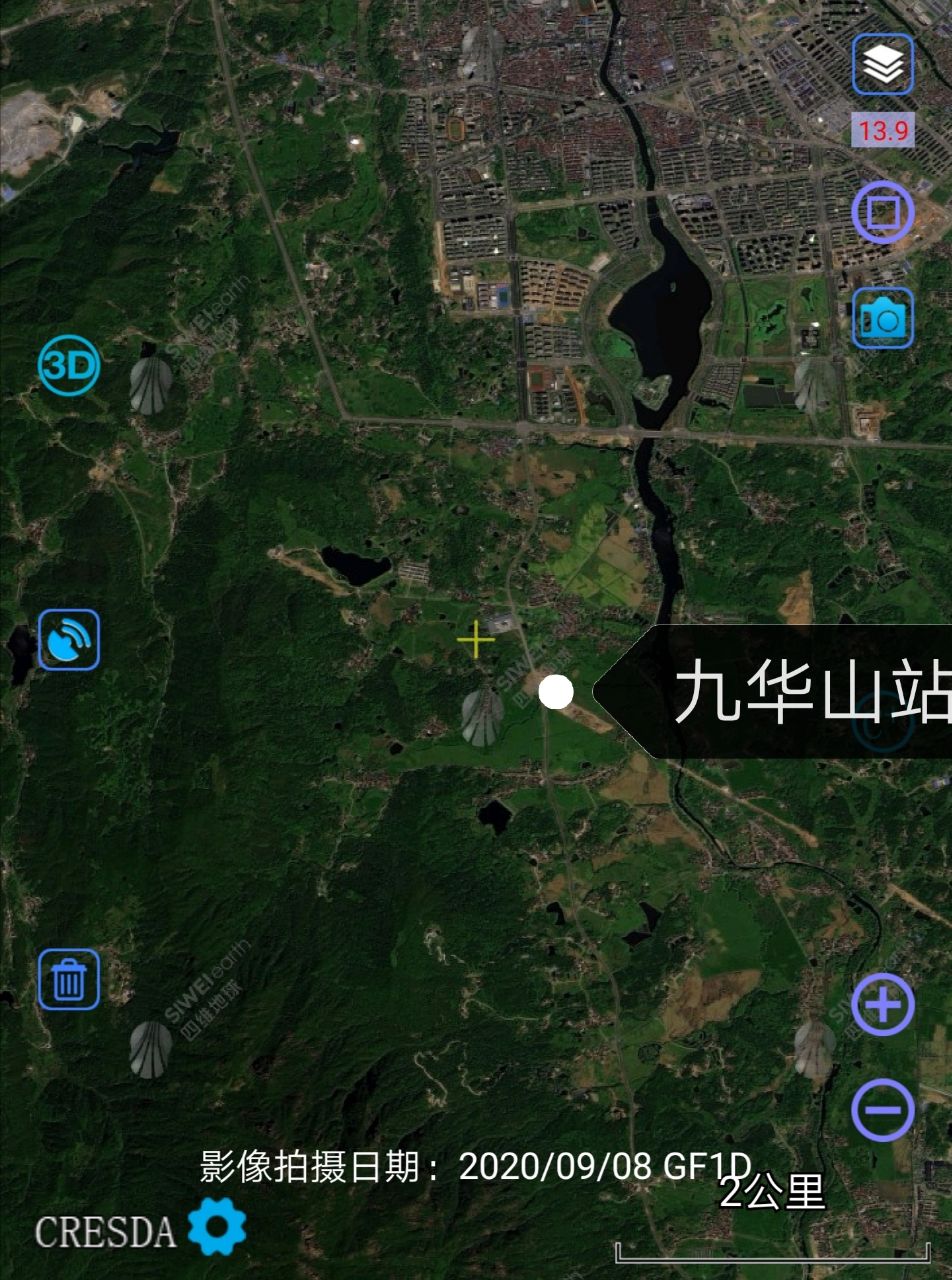Tap the square selection tool icon
This screenshot has width=952, height=1280.
883,212
